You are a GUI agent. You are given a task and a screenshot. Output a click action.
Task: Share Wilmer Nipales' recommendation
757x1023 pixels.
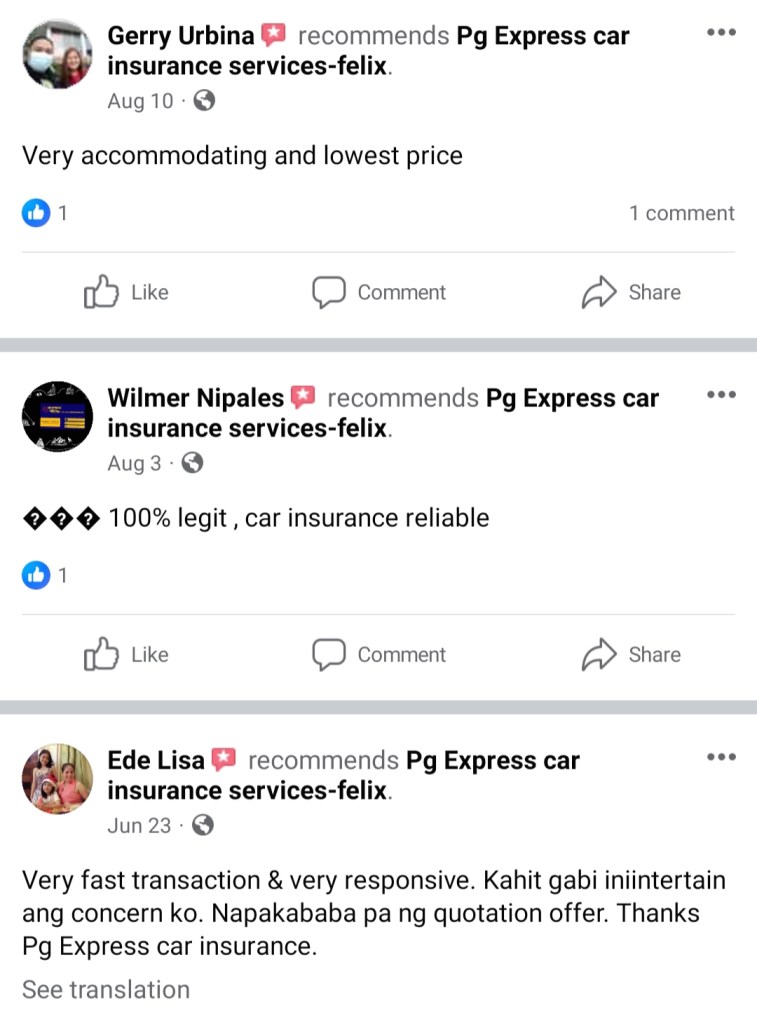(631, 655)
